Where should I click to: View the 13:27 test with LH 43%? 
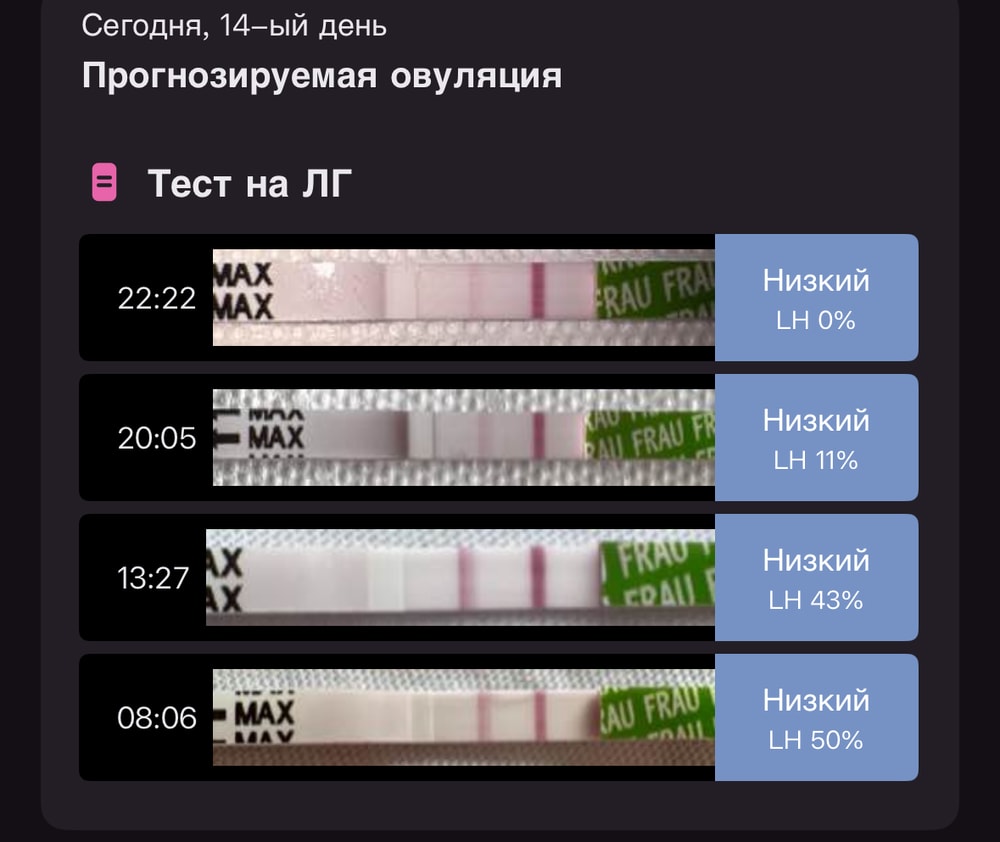(x=498, y=578)
